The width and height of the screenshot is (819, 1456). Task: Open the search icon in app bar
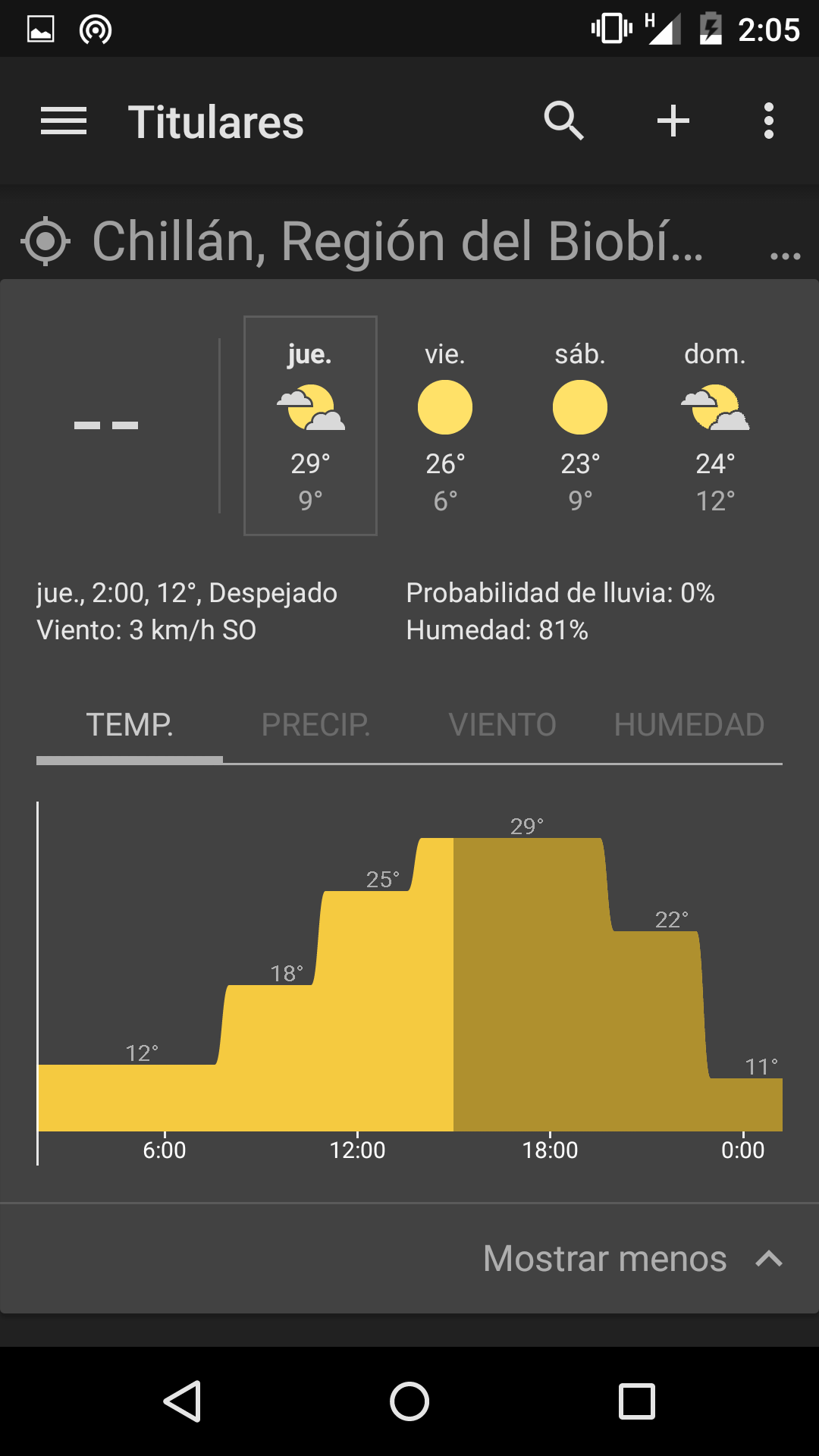[x=563, y=121]
